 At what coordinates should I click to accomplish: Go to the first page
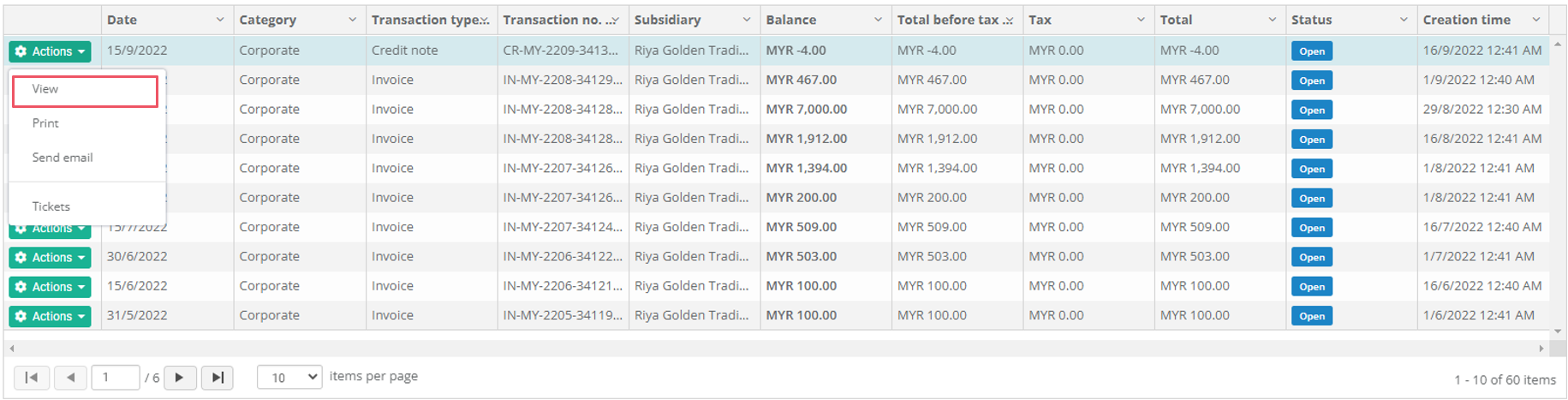pos(32,377)
